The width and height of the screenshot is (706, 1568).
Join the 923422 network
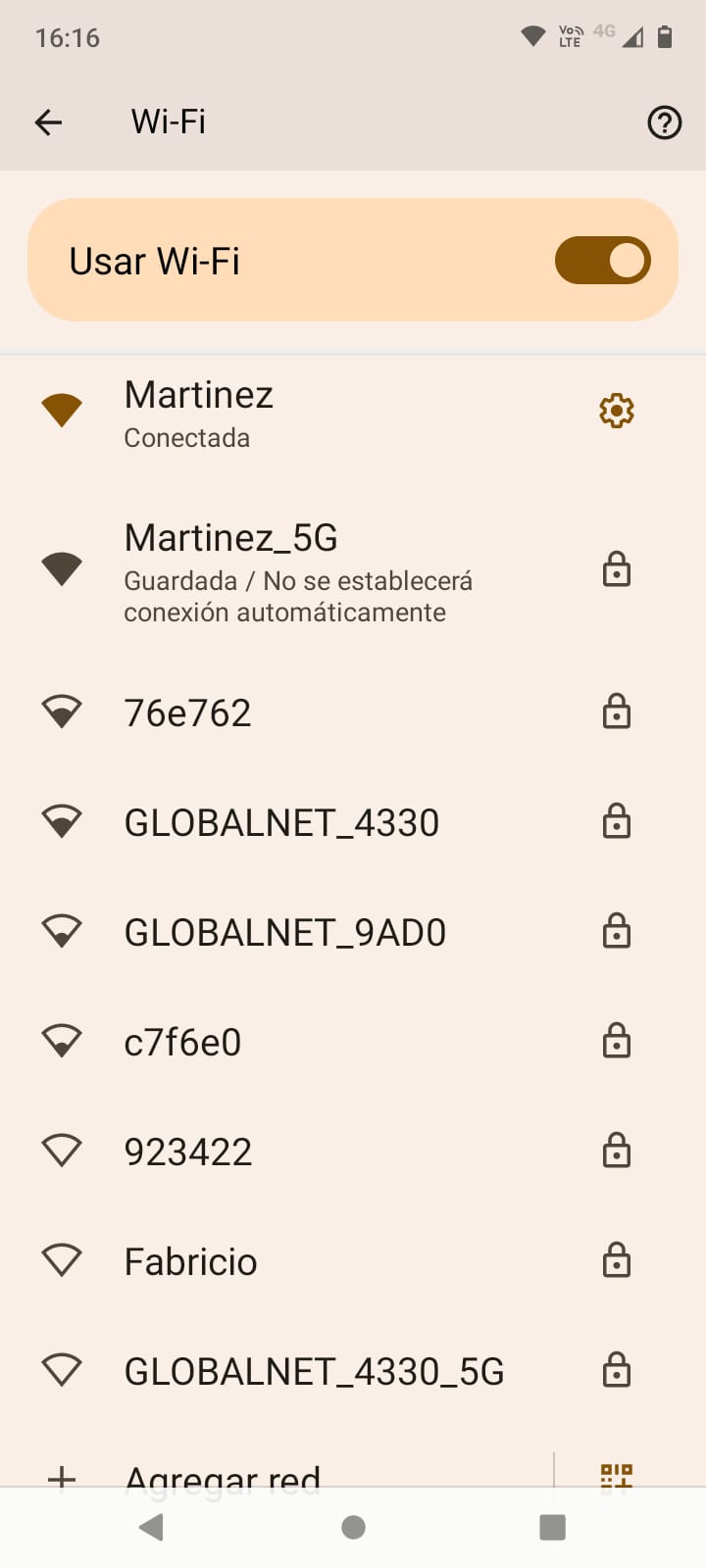(294, 1152)
